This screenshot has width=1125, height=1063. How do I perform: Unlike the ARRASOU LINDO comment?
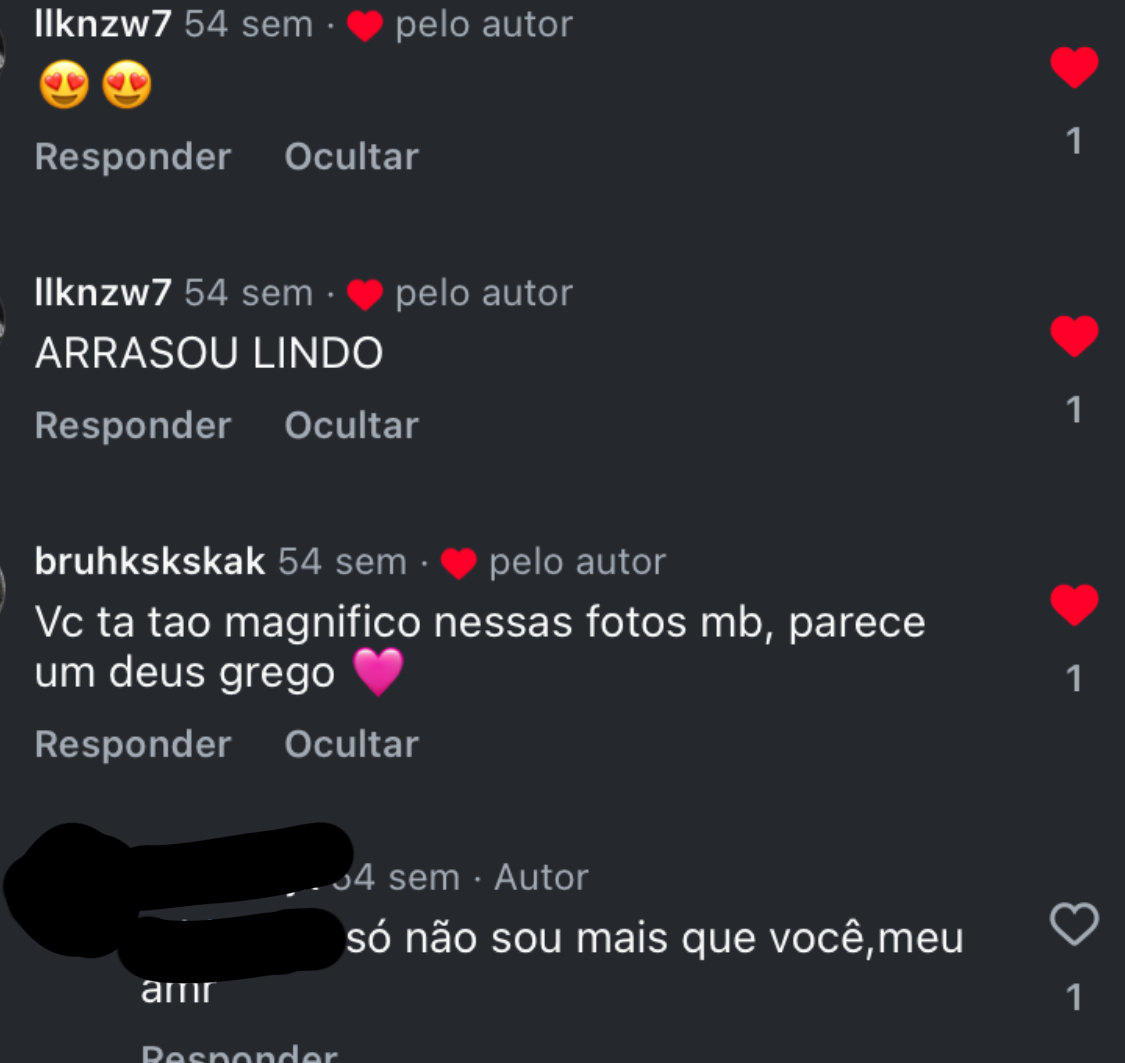click(x=1074, y=337)
